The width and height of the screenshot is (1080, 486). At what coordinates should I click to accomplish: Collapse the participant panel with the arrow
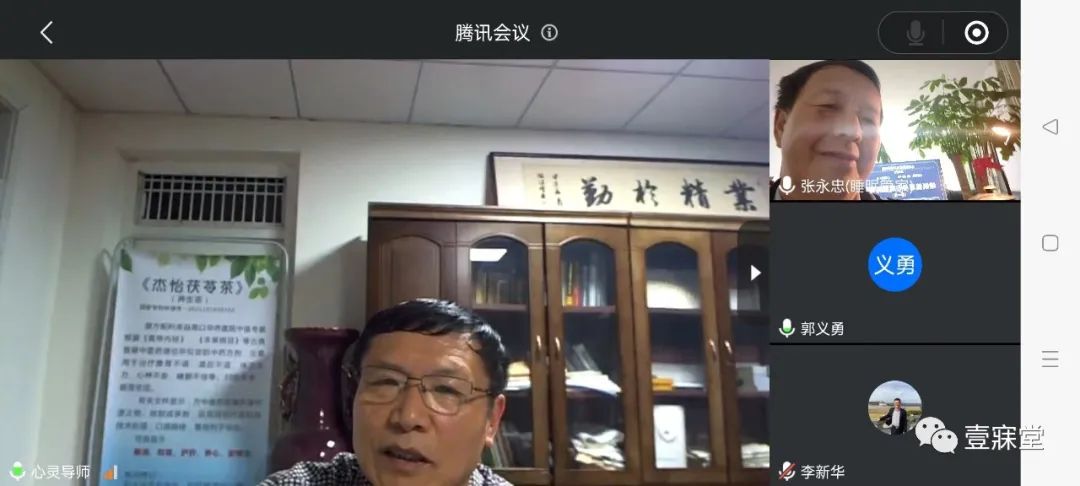point(755,272)
